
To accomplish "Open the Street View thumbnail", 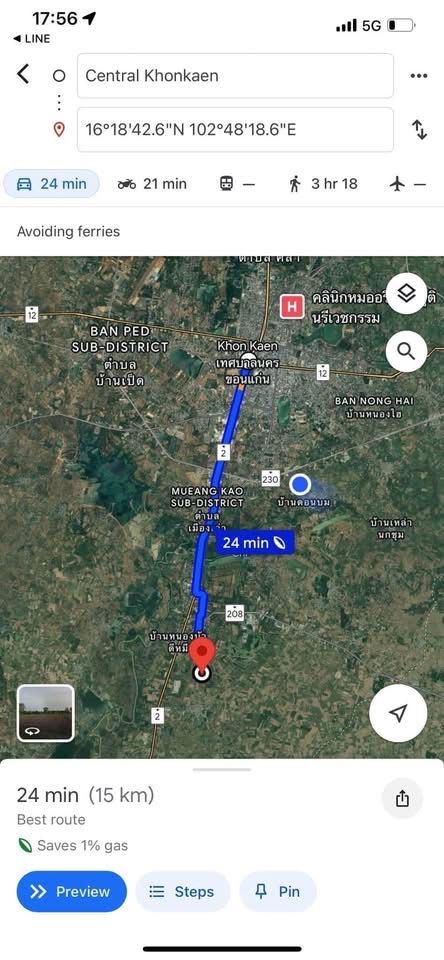I will coord(46,713).
